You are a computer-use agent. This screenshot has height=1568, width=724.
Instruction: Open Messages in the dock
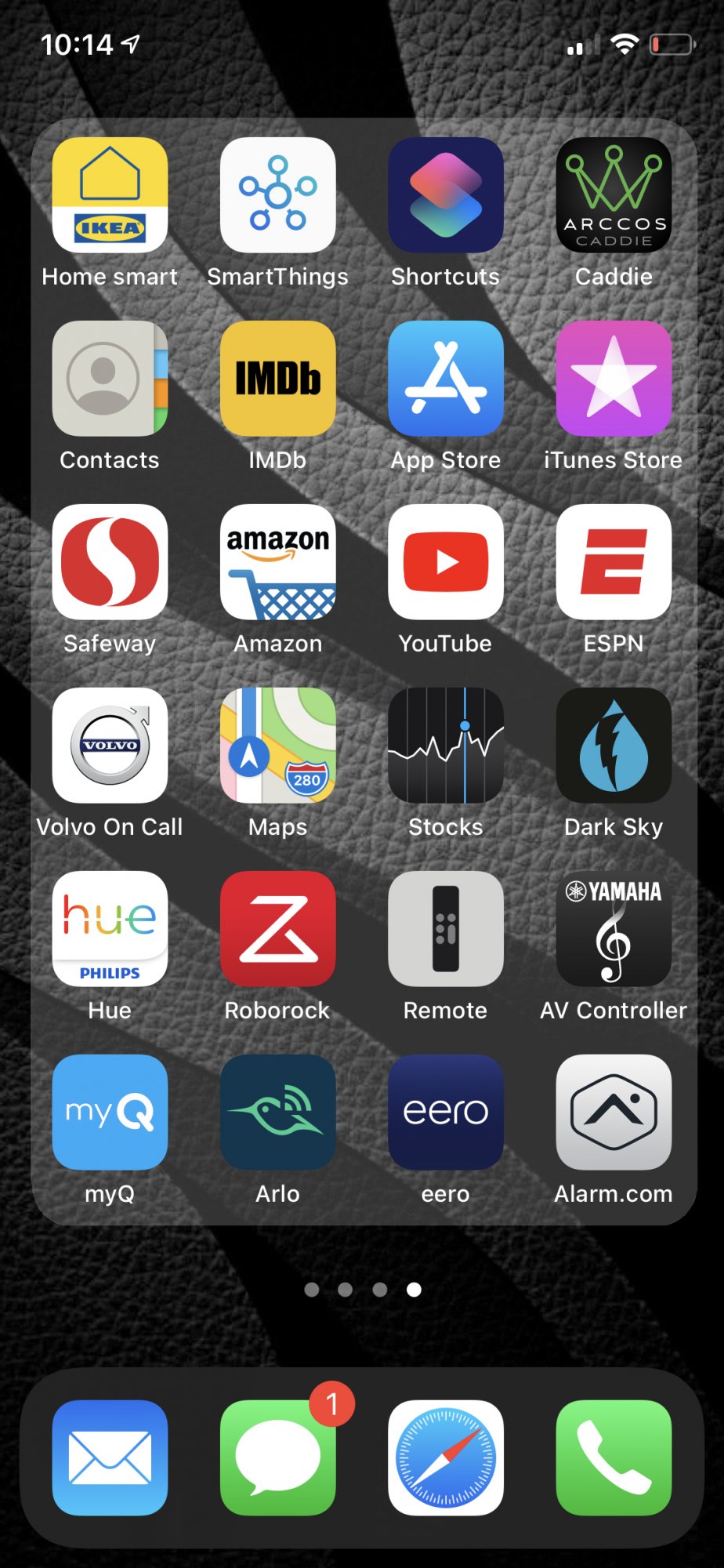[277, 1457]
